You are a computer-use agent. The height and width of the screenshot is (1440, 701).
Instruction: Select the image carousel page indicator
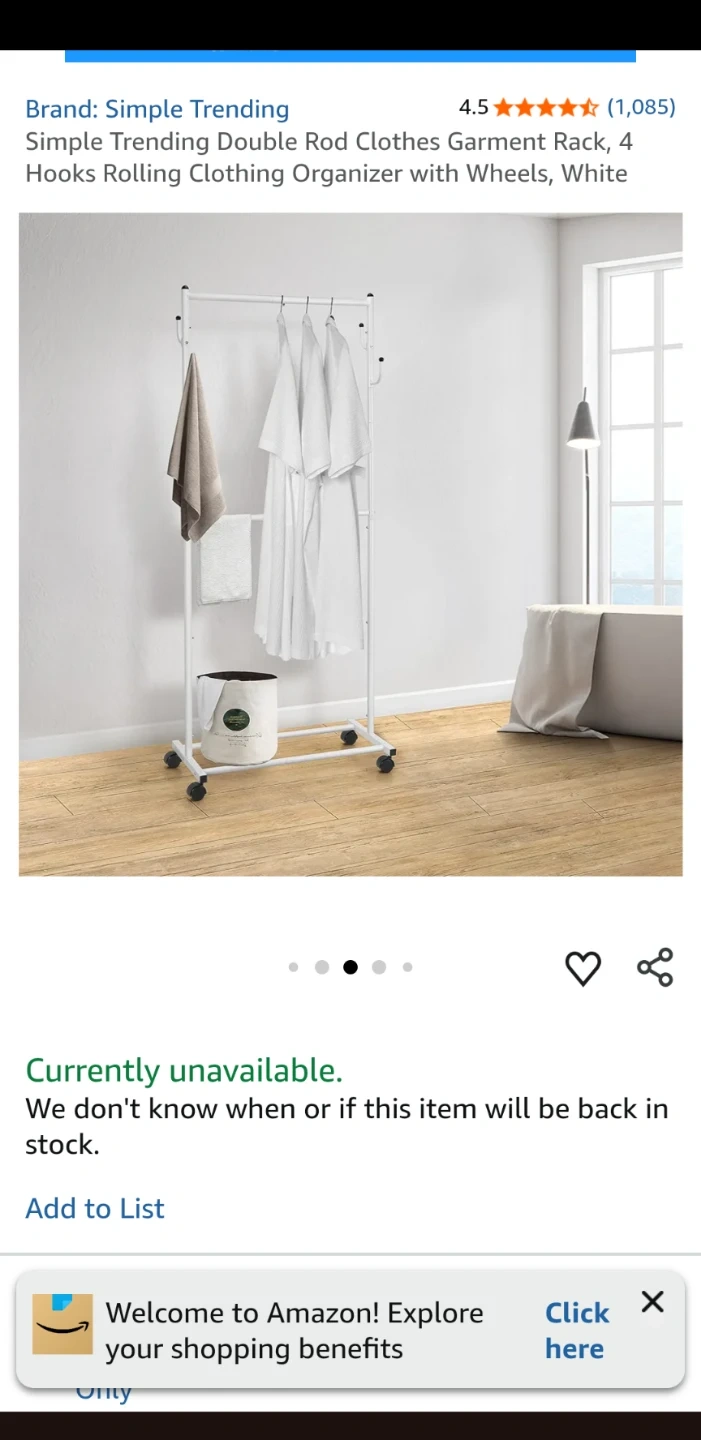350,967
